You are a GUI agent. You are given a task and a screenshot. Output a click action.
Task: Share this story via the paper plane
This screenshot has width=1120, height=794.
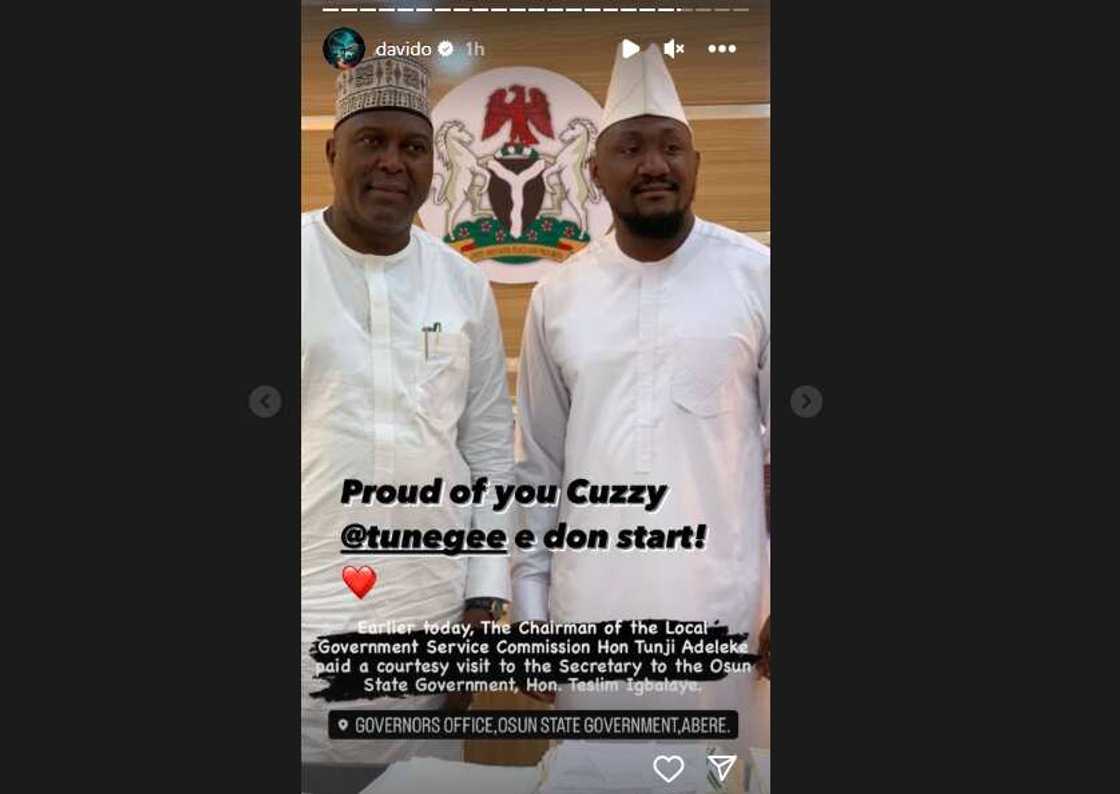pyautogui.click(x=722, y=767)
